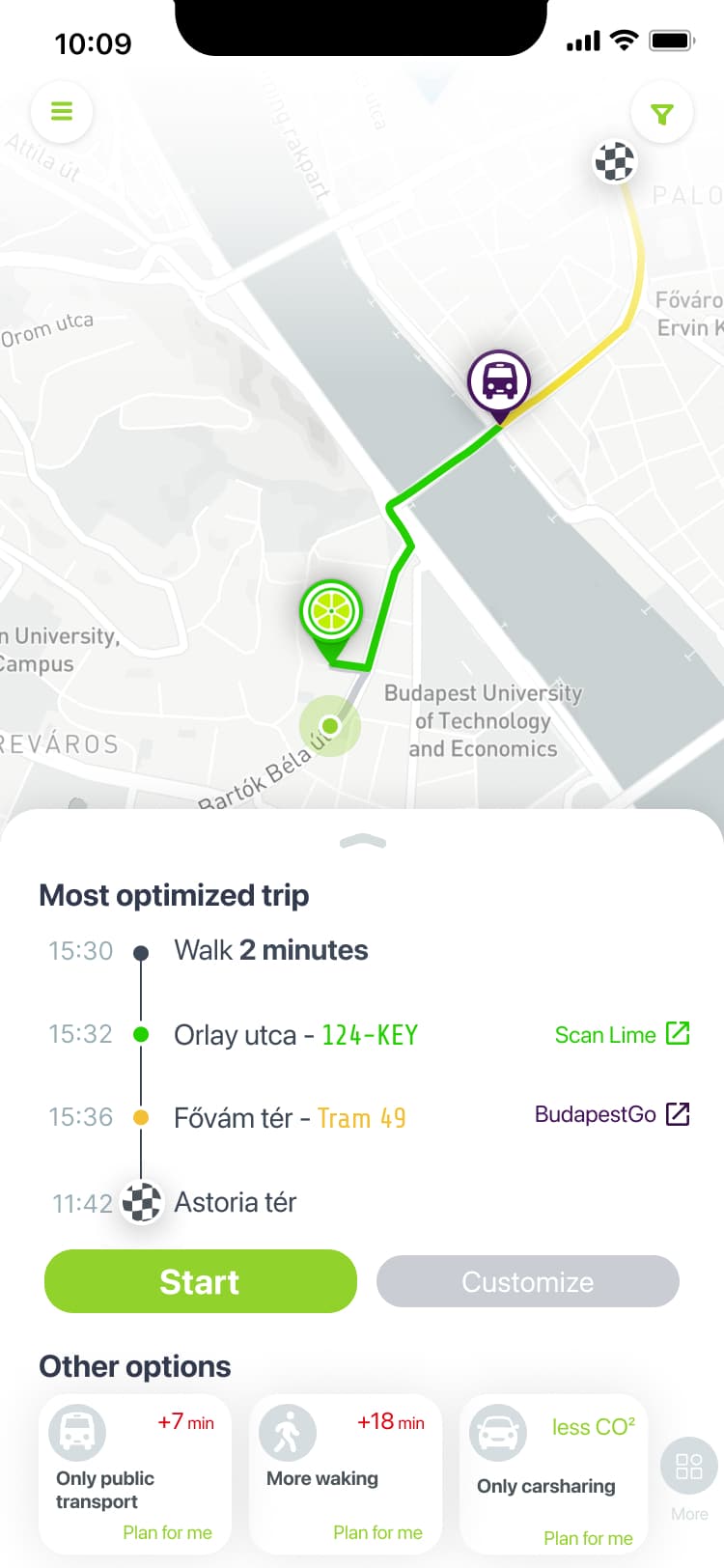Image resolution: width=724 pixels, height=1568 pixels.
Task: Open the BudapestGo link
Action: tap(612, 1114)
